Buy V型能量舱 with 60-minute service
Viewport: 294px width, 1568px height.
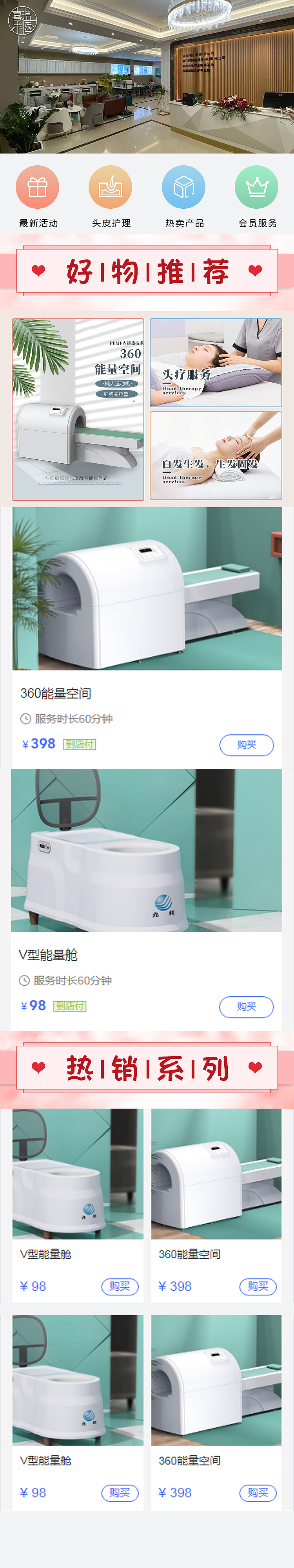(246, 1007)
